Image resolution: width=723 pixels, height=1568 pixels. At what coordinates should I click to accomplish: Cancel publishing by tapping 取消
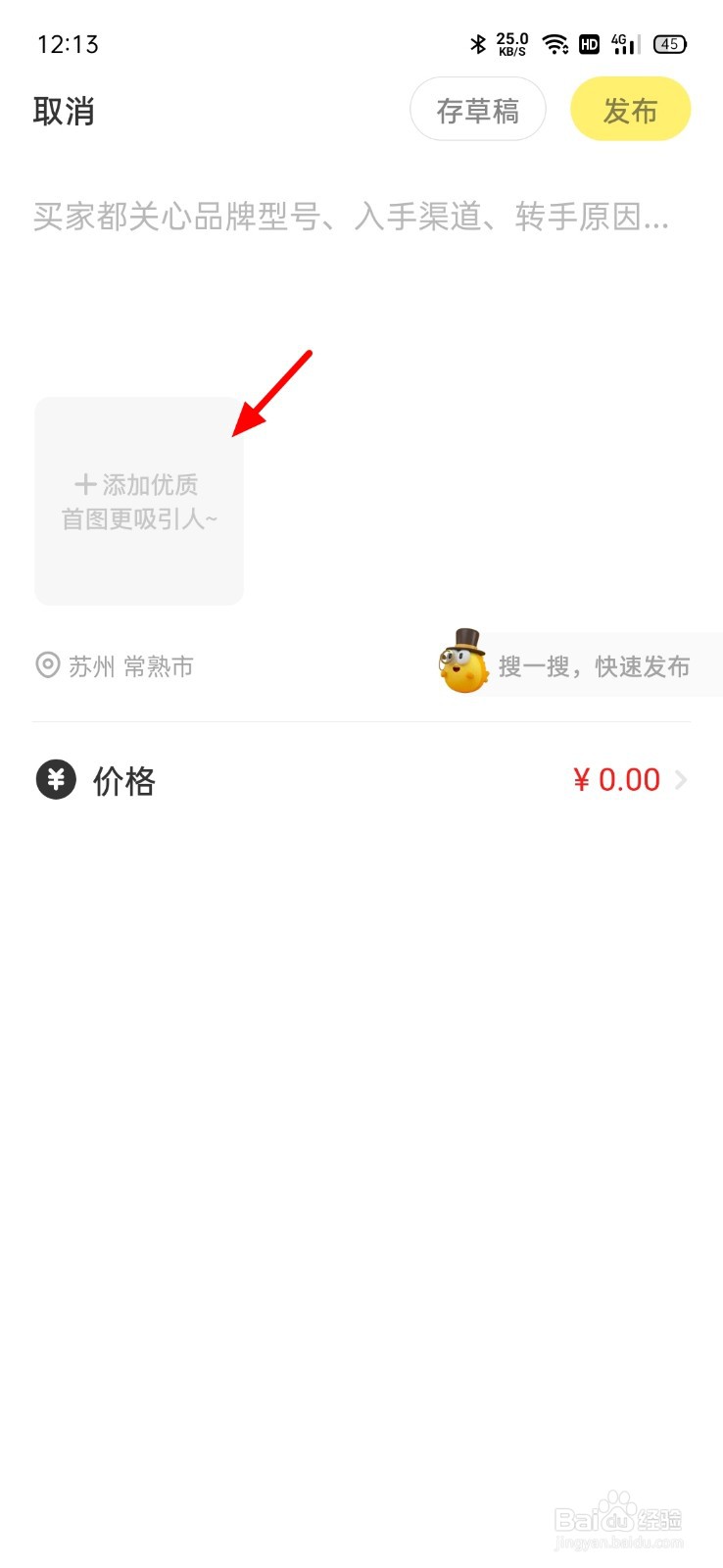pos(65,111)
